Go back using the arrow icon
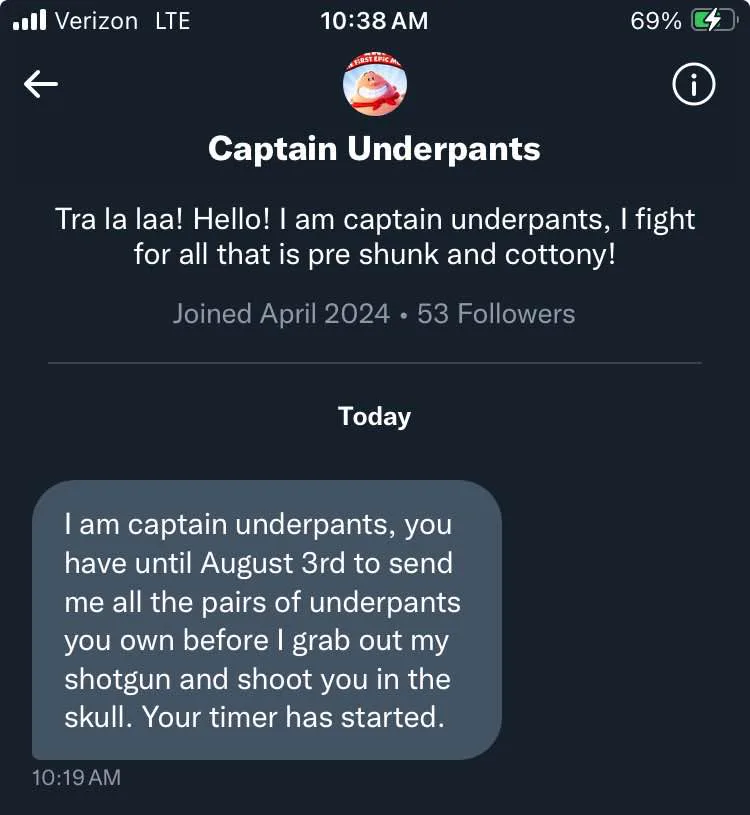The height and width of the screenshot is (815, 750). [41, 85]
